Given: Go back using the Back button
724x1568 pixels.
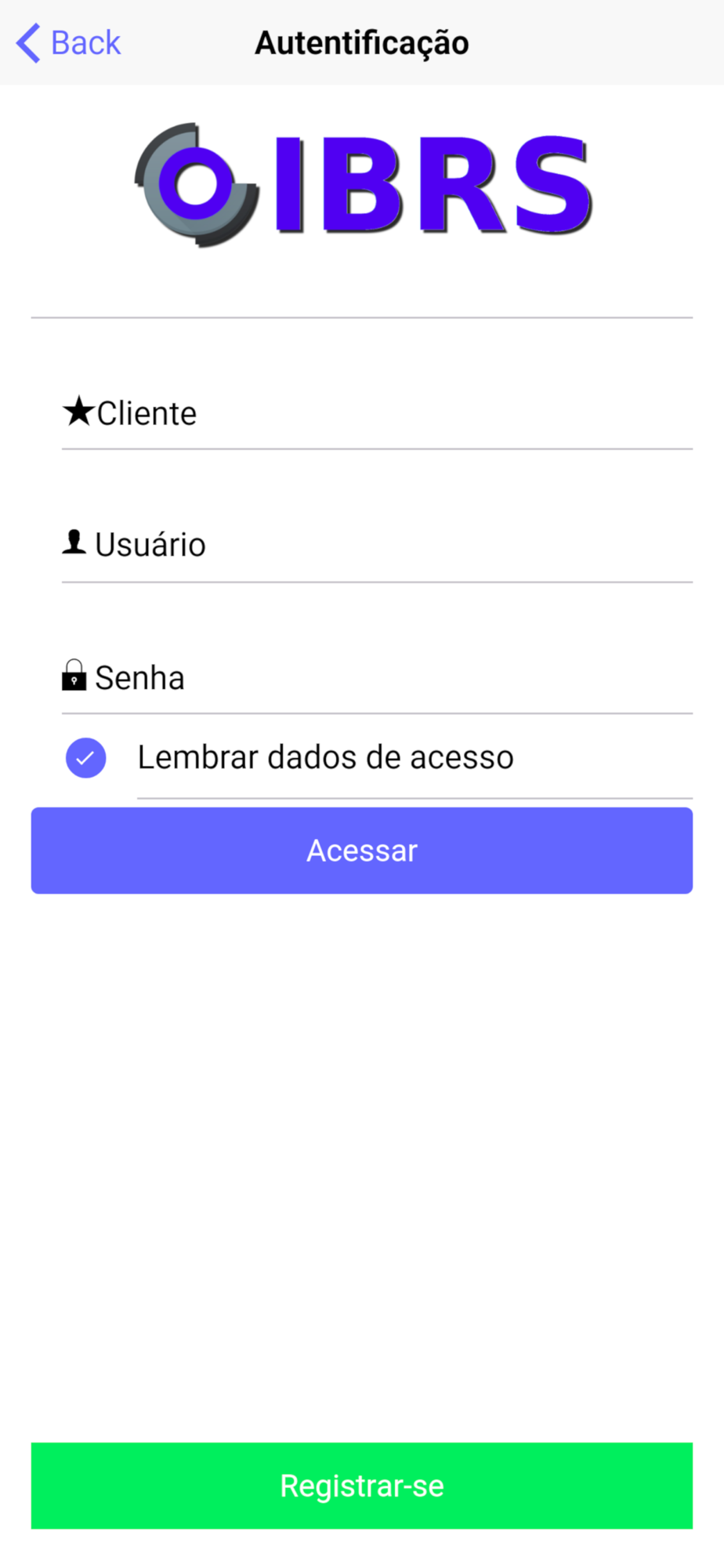Looking at the screenshot, I should (x=69, y=42).
